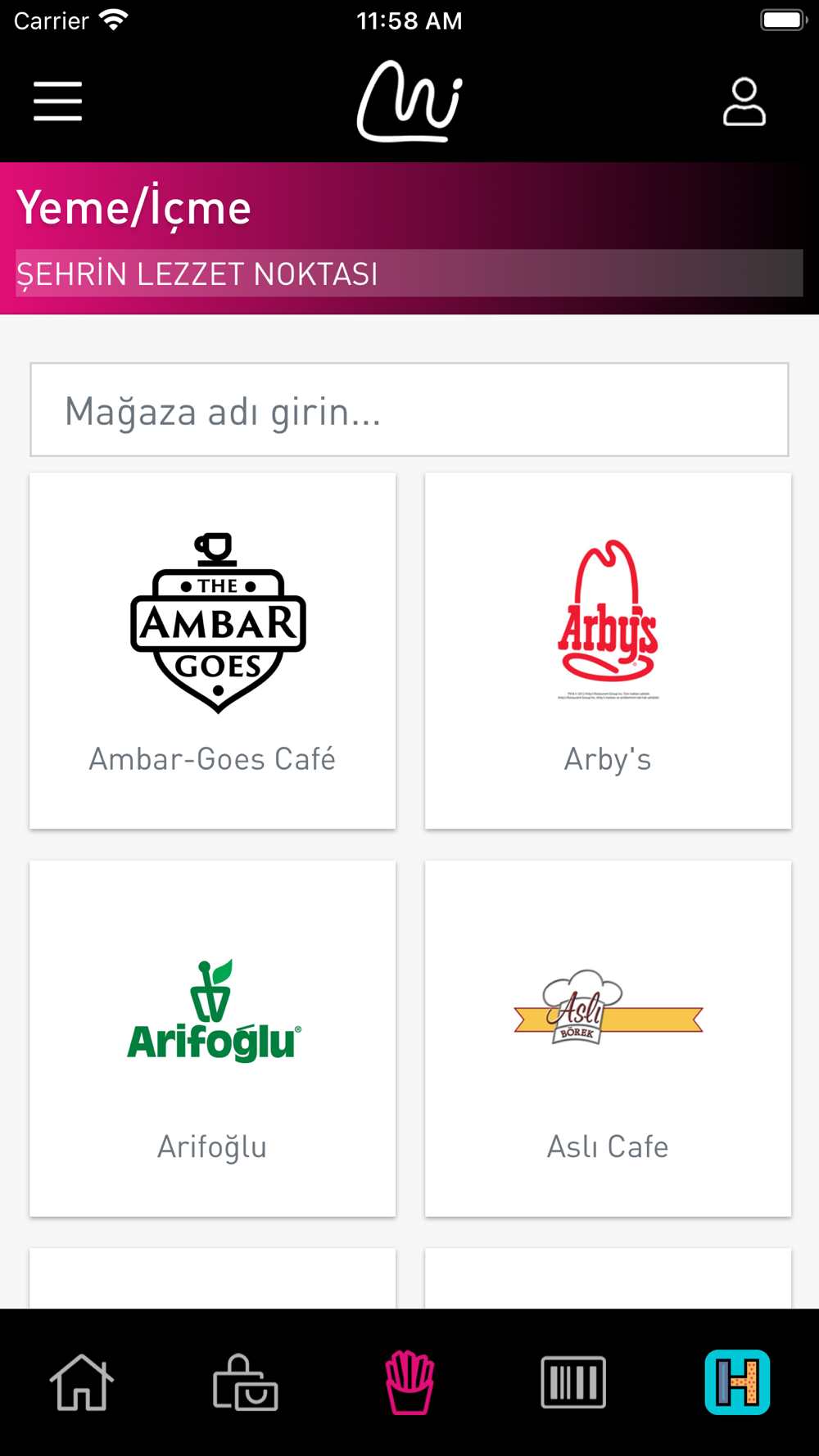
Task: Open the Arby's store card
Action: pyautogui.click(x=608, y=651)
